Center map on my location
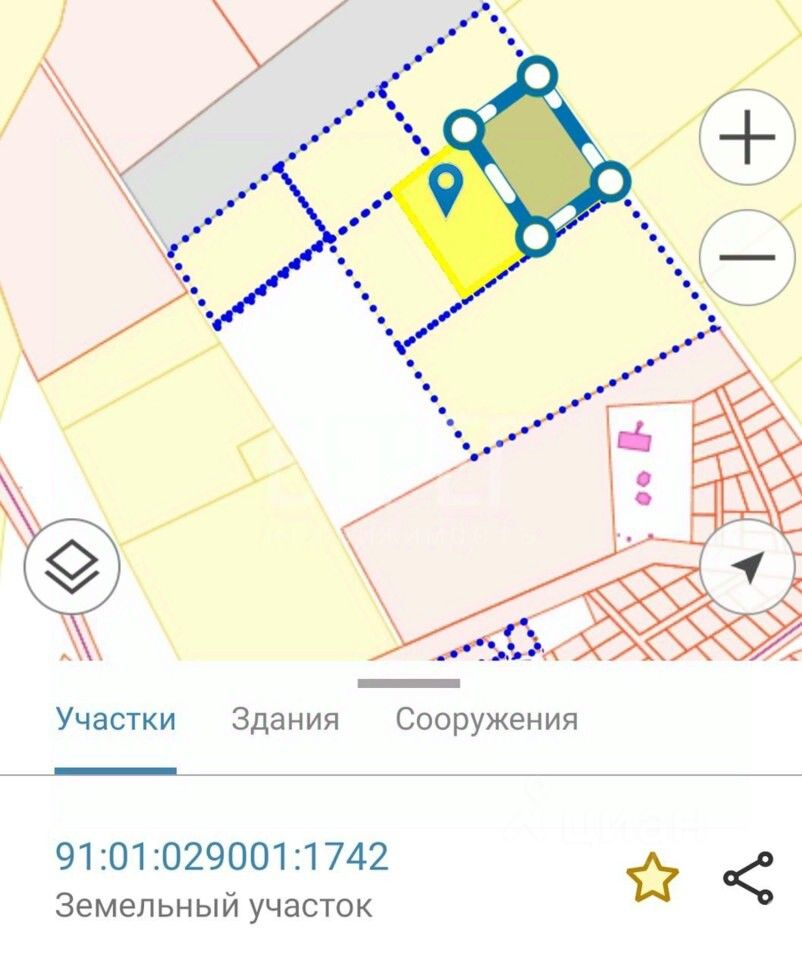The width and height of the screenshot is (802, 960). [747, 567]
